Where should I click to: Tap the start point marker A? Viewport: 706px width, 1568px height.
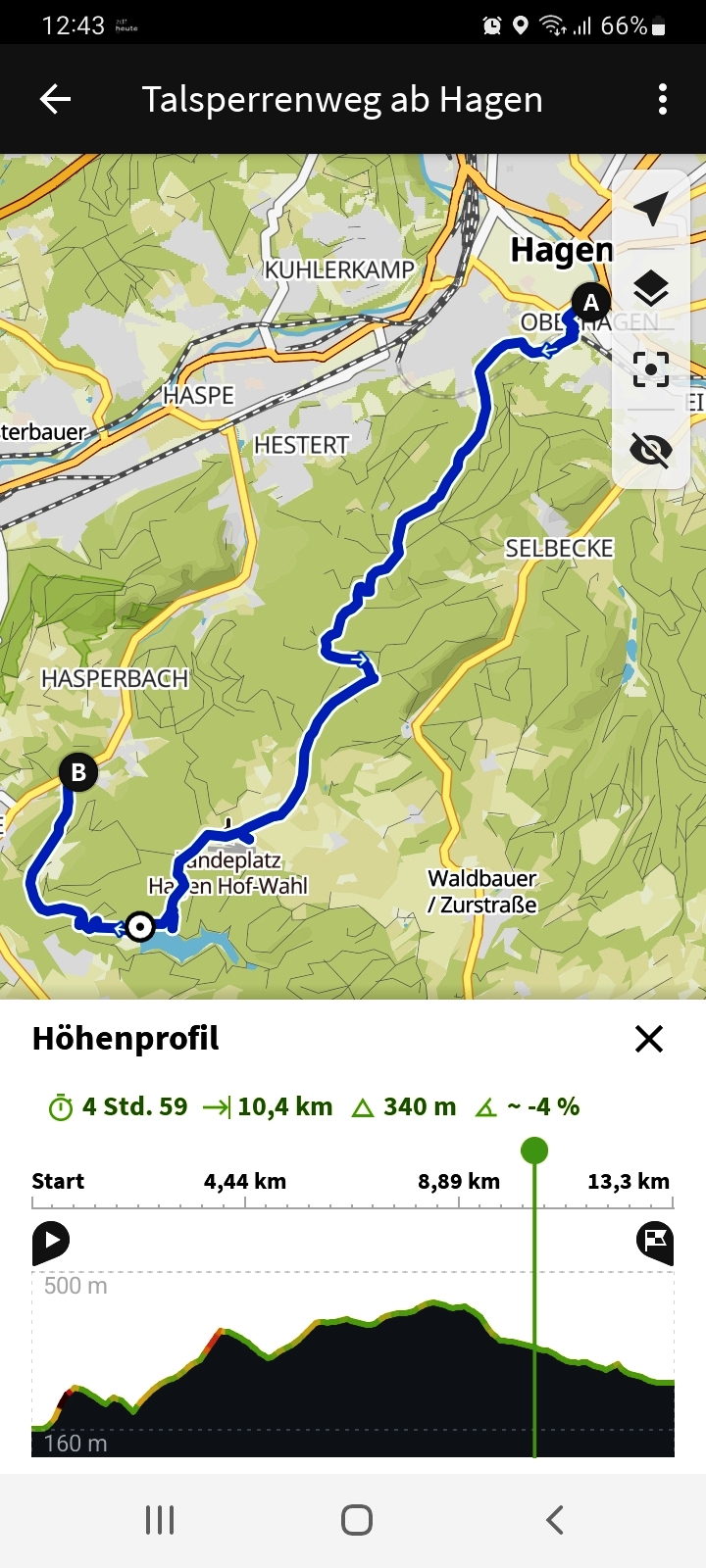(x=590, y=302)
